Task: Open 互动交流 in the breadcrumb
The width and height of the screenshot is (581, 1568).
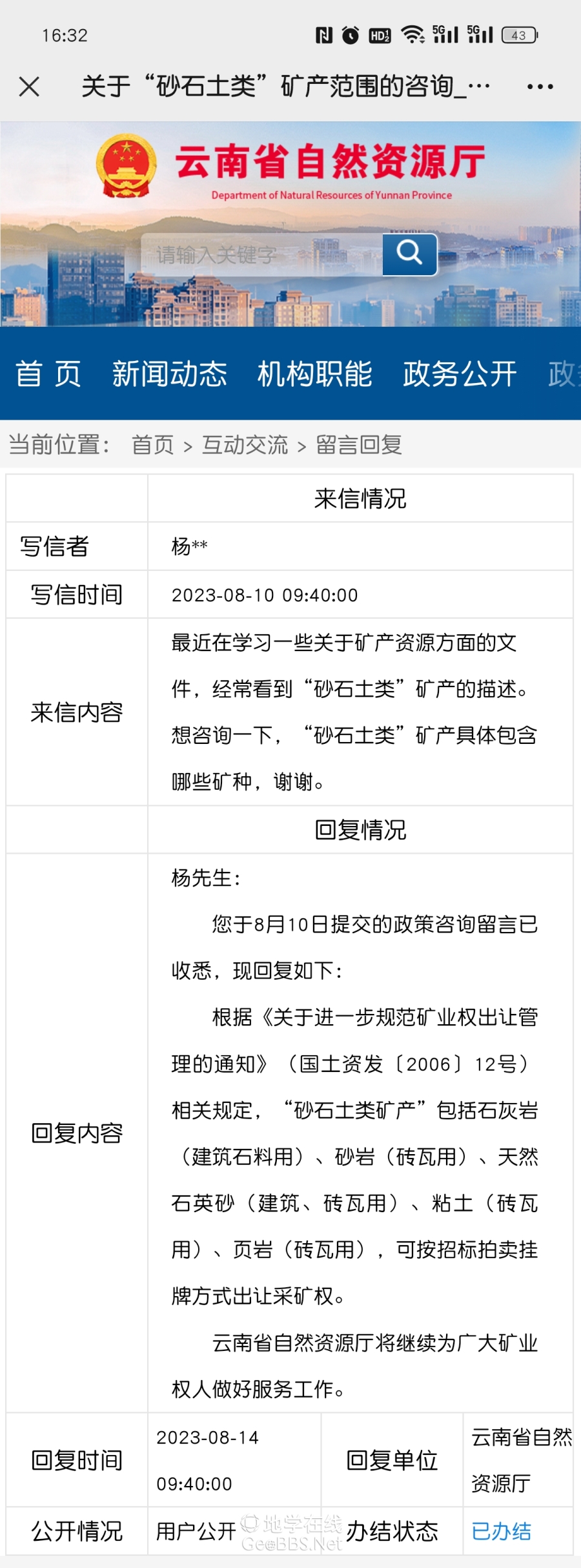Action: point(245,445)
